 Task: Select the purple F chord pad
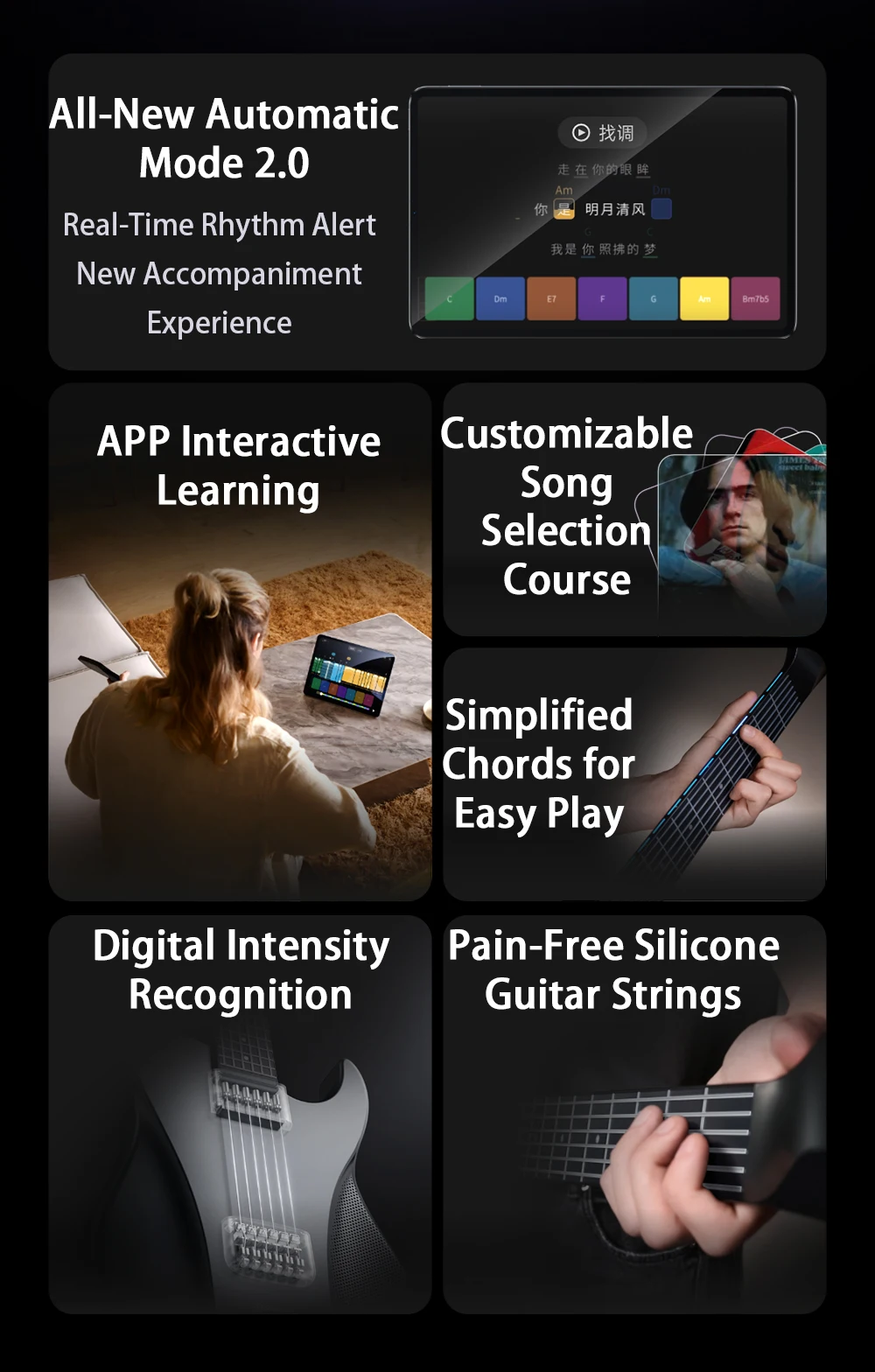pos(602,298)
